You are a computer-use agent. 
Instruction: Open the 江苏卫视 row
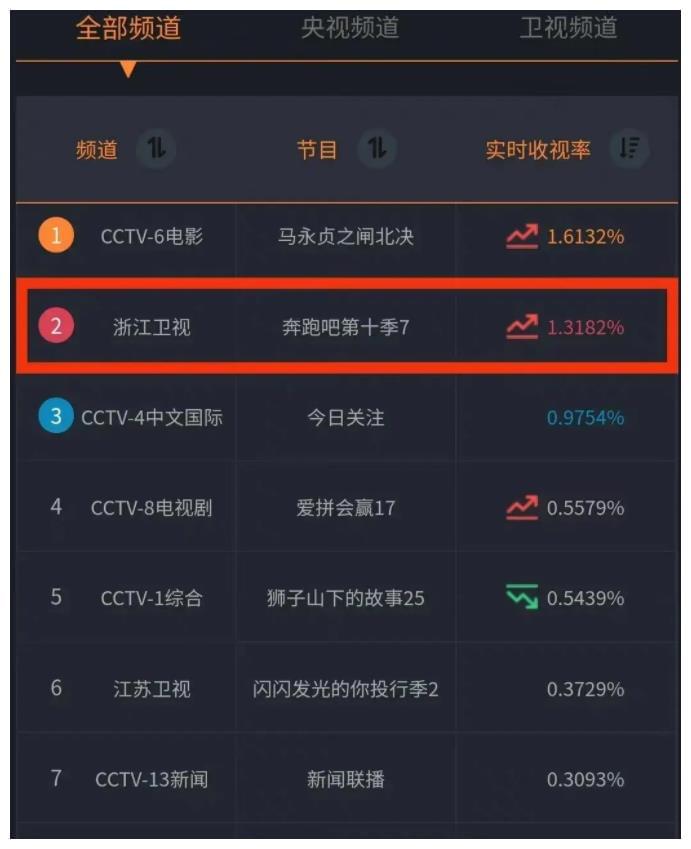point(346,689)
